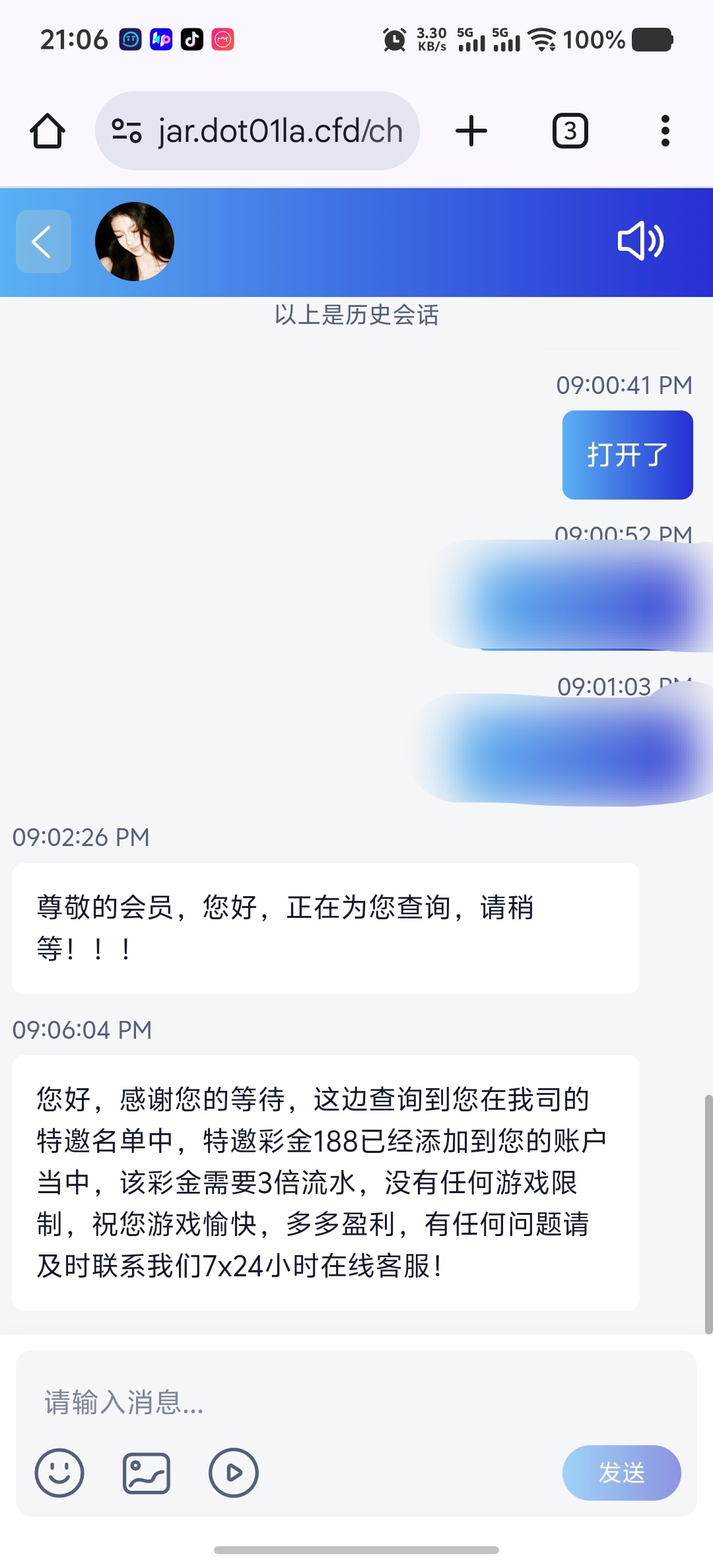Open the customer service agent avatar
Screen dimensions: 713x1568
(x=134, y=242)
